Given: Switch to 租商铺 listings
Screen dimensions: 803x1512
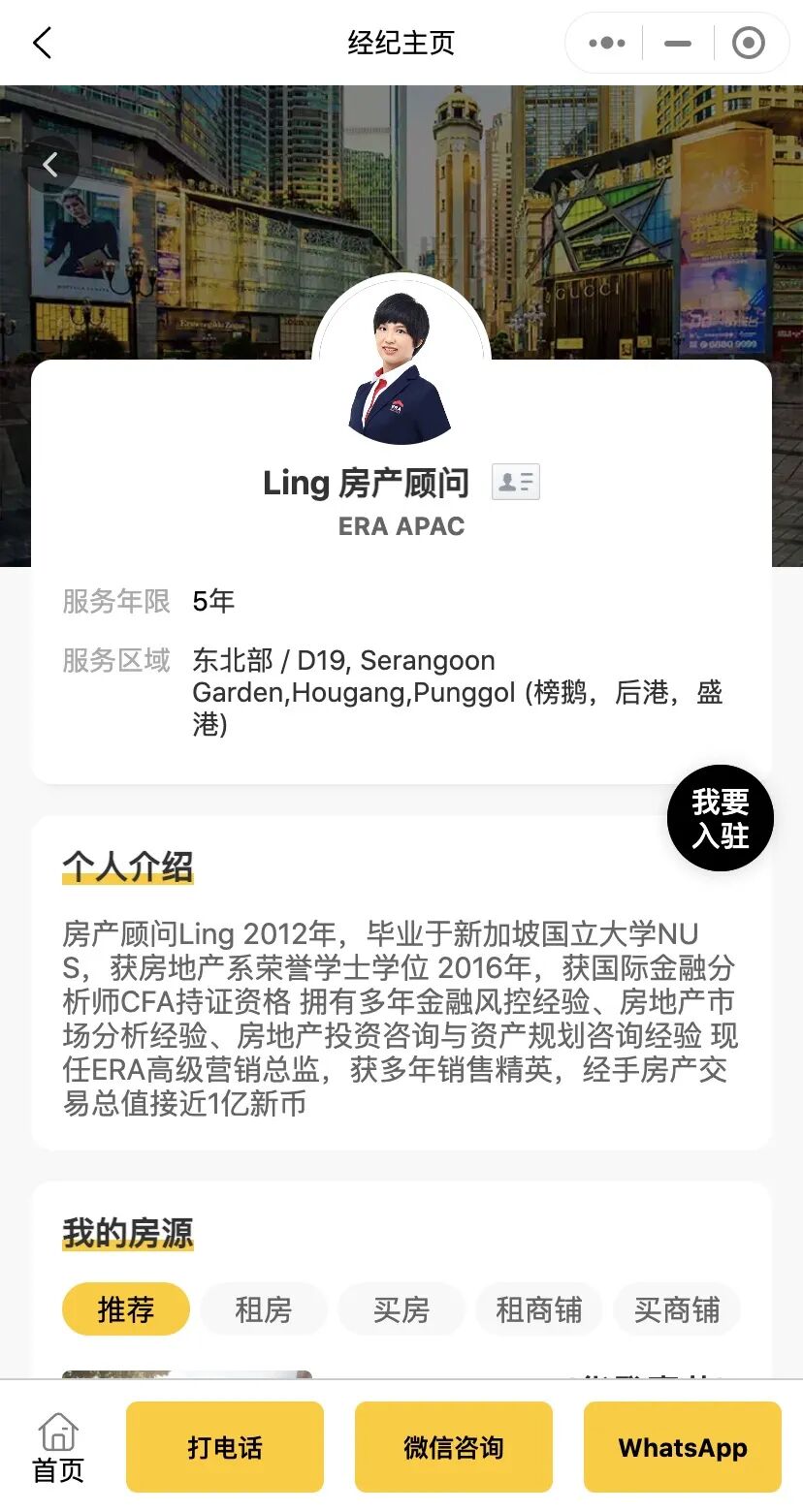Looking at the screenshot, I should [538, 1309].
